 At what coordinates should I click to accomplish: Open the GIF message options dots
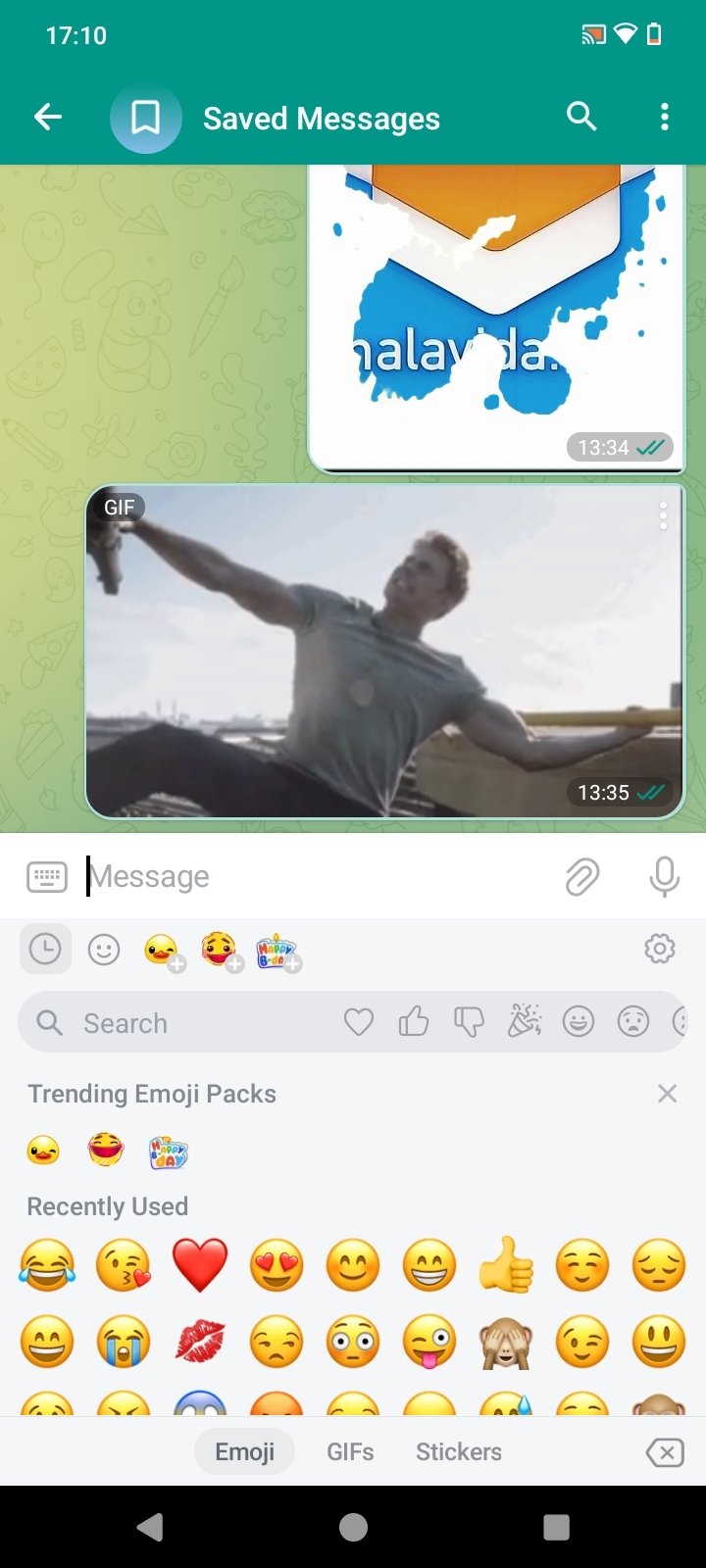[x=663, y=515]
